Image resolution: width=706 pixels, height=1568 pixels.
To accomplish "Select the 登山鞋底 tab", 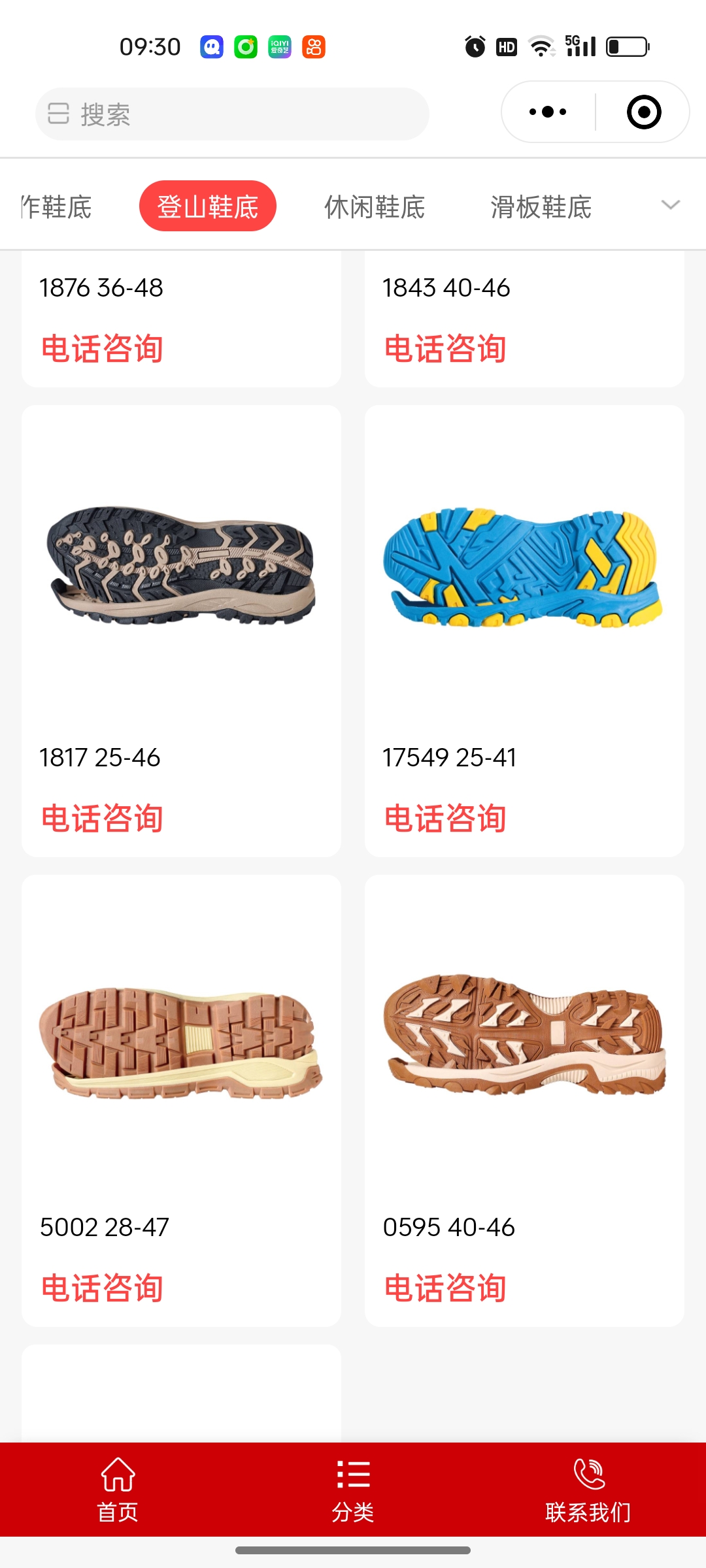I will [208, 206].
